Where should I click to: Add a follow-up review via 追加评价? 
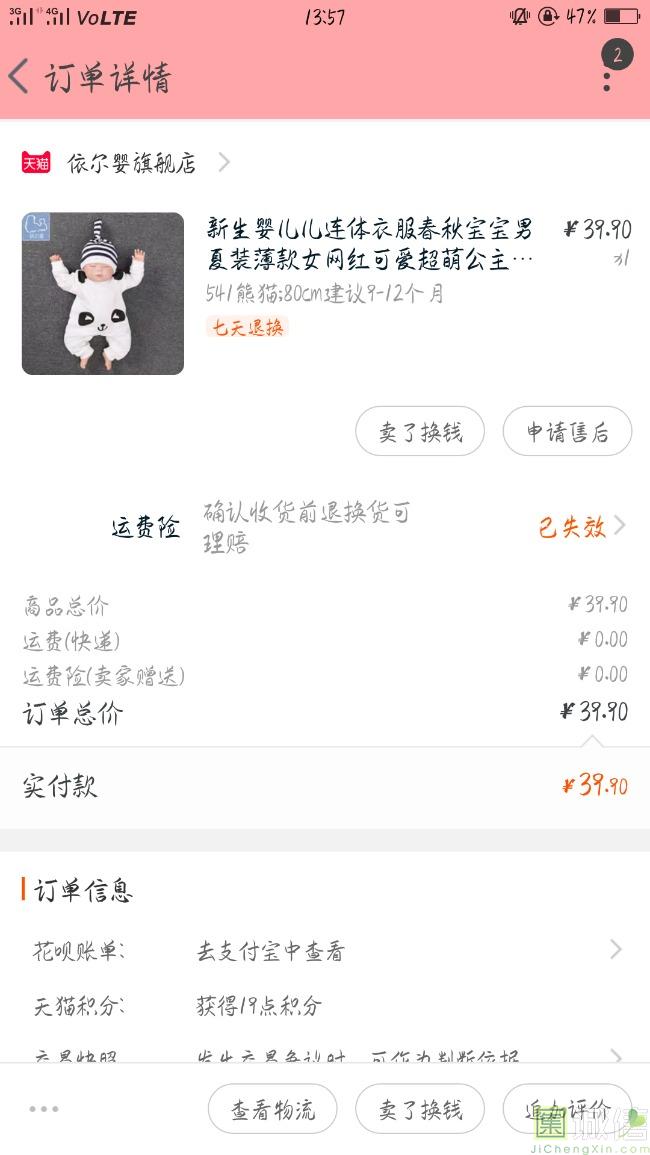(567, 1109)
